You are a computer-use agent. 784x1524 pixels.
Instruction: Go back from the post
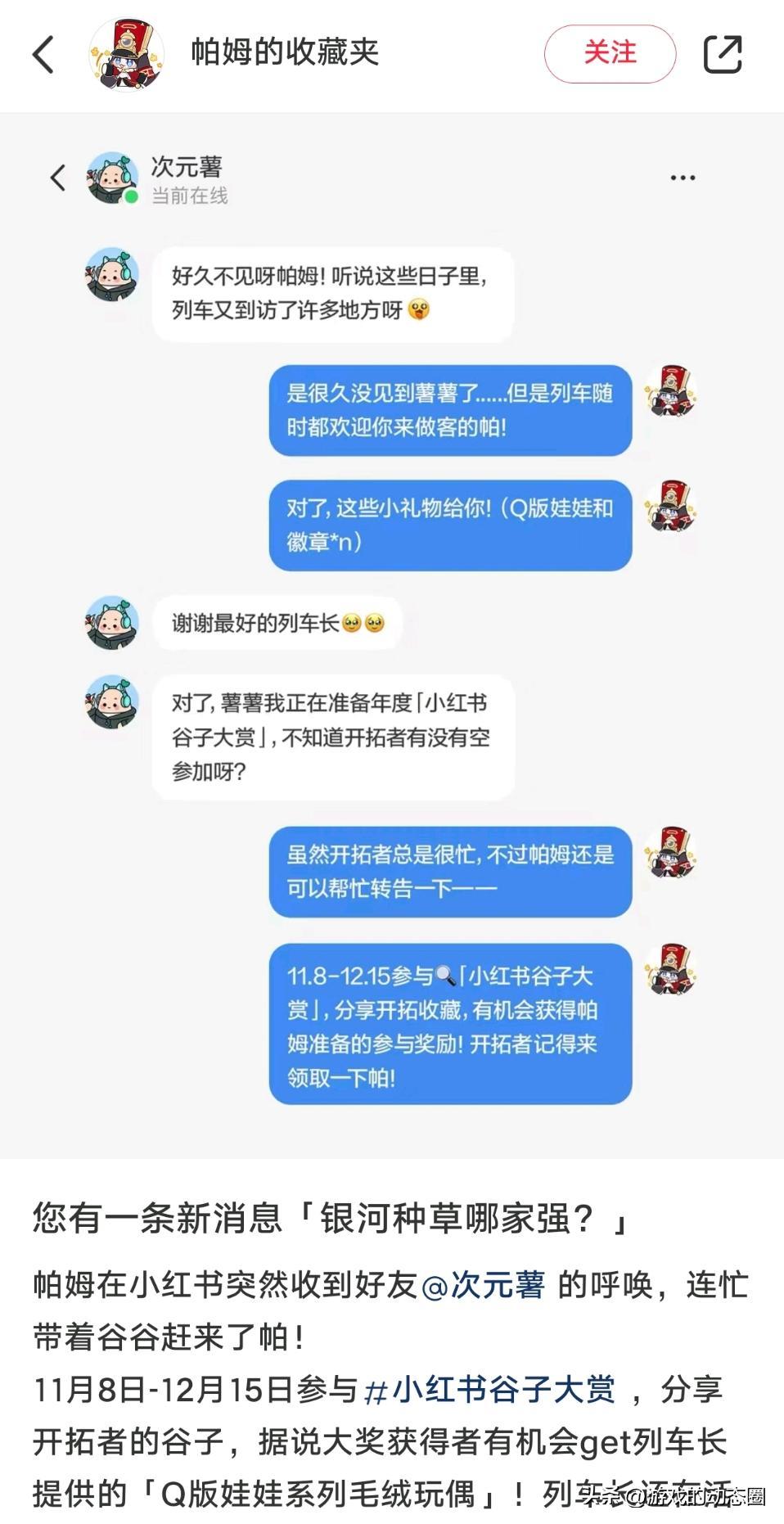[x=43, y=55]
